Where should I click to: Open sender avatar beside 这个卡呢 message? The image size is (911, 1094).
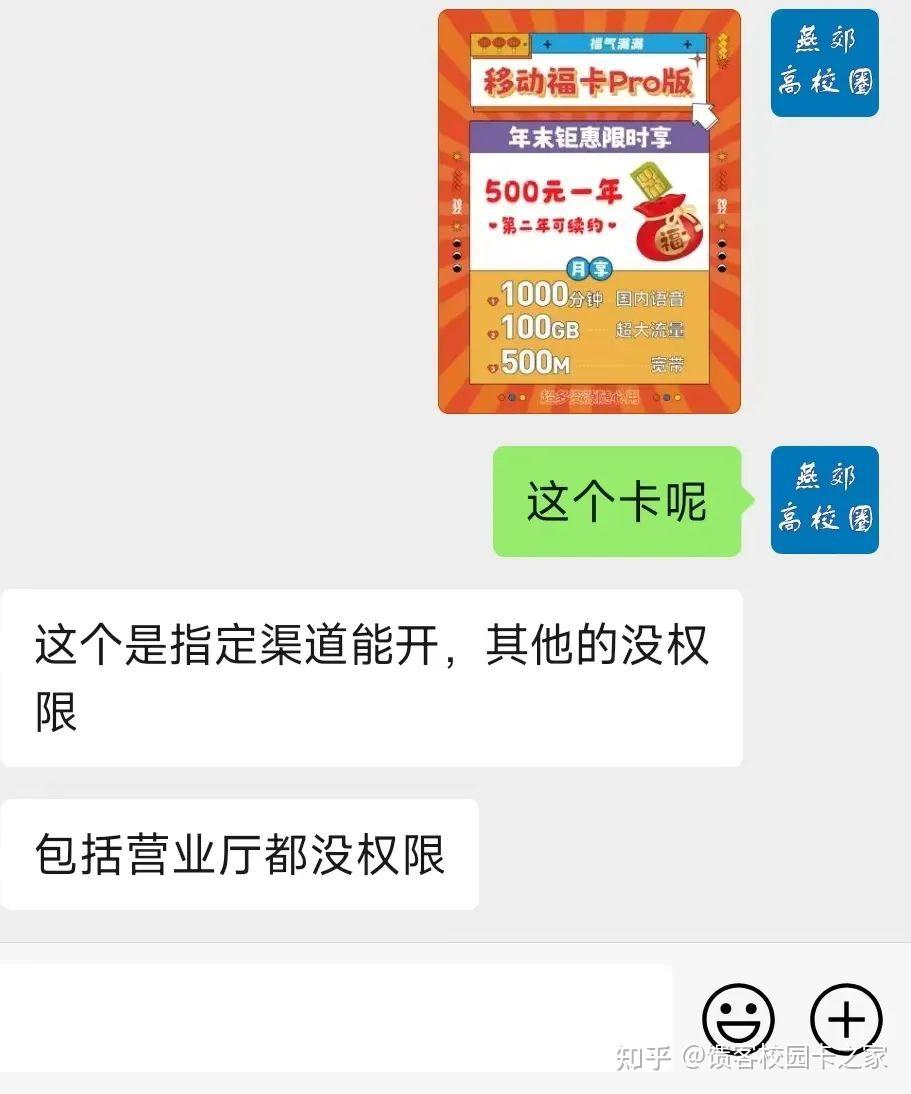click(x=824, y=500)
